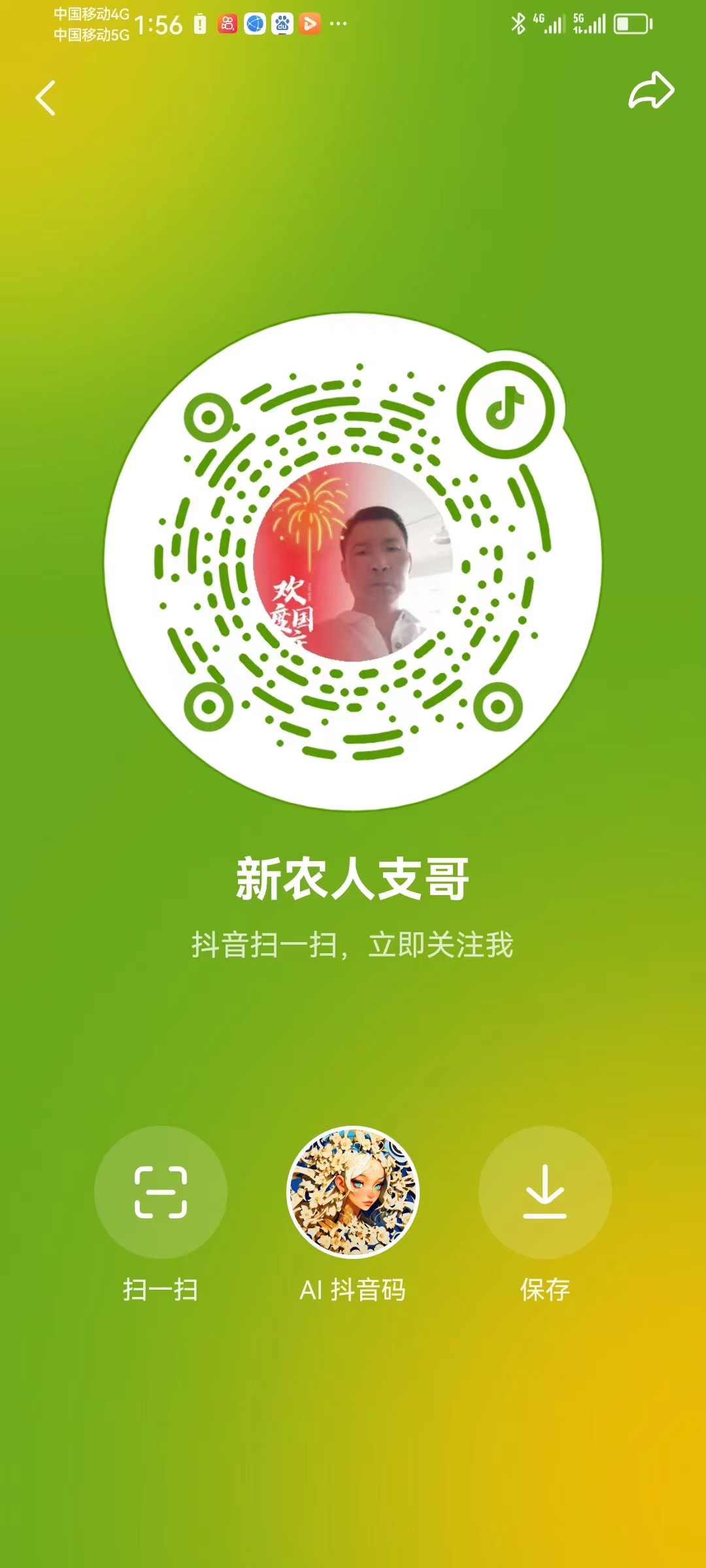The width and height of the screenshot is (706, 1568).
Task: Share this Douyin QR code
Action: pyautogui.click(x=650, y=91)
